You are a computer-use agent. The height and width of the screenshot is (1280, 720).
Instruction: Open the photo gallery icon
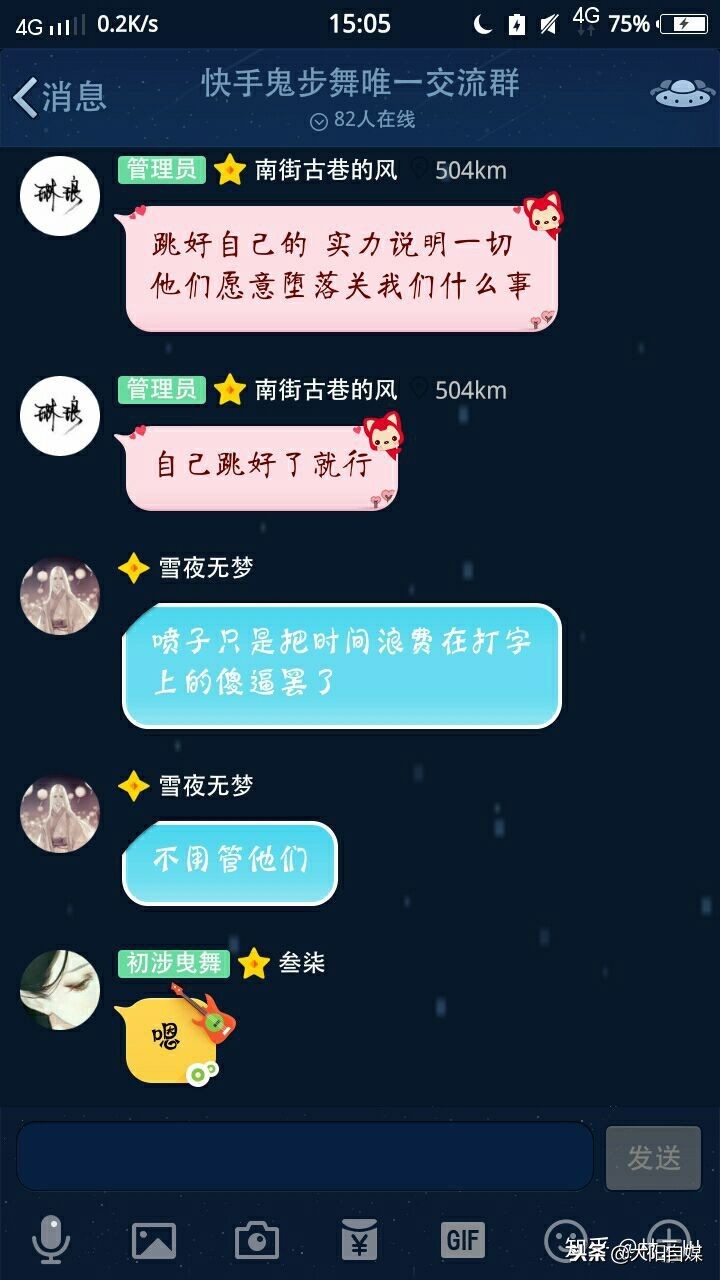tap(151, 1238)
